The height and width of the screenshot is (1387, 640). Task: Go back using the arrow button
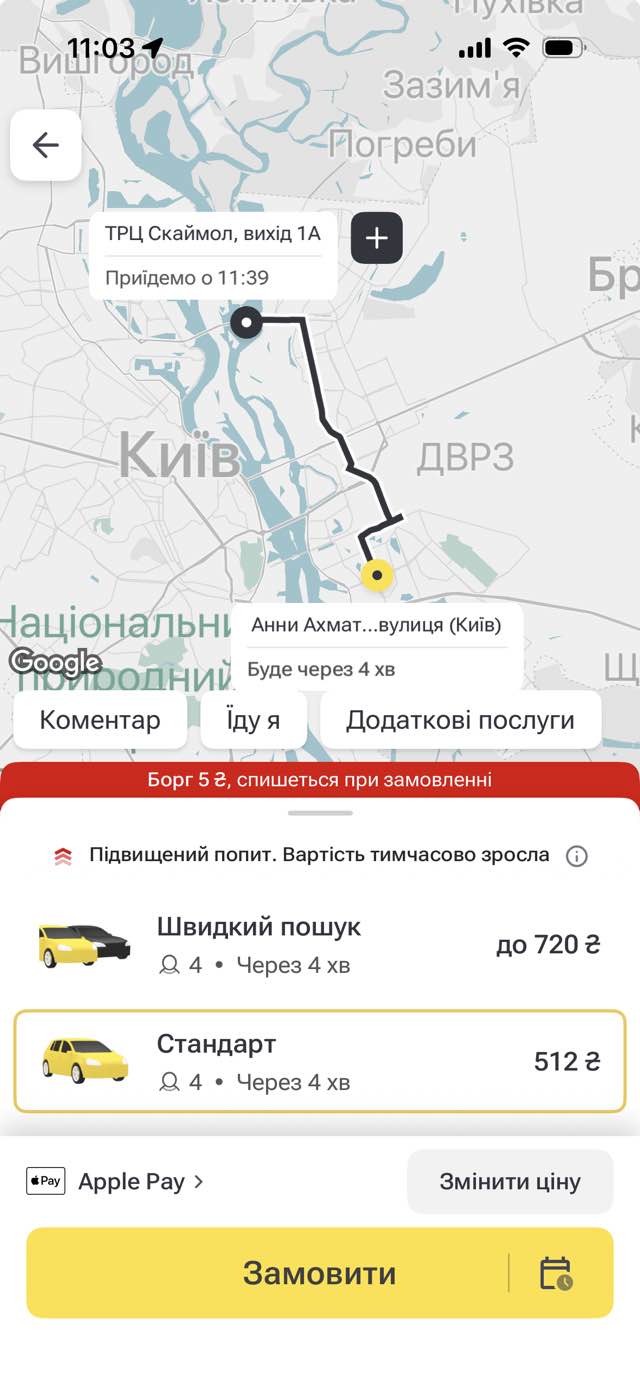click(46, 145)
